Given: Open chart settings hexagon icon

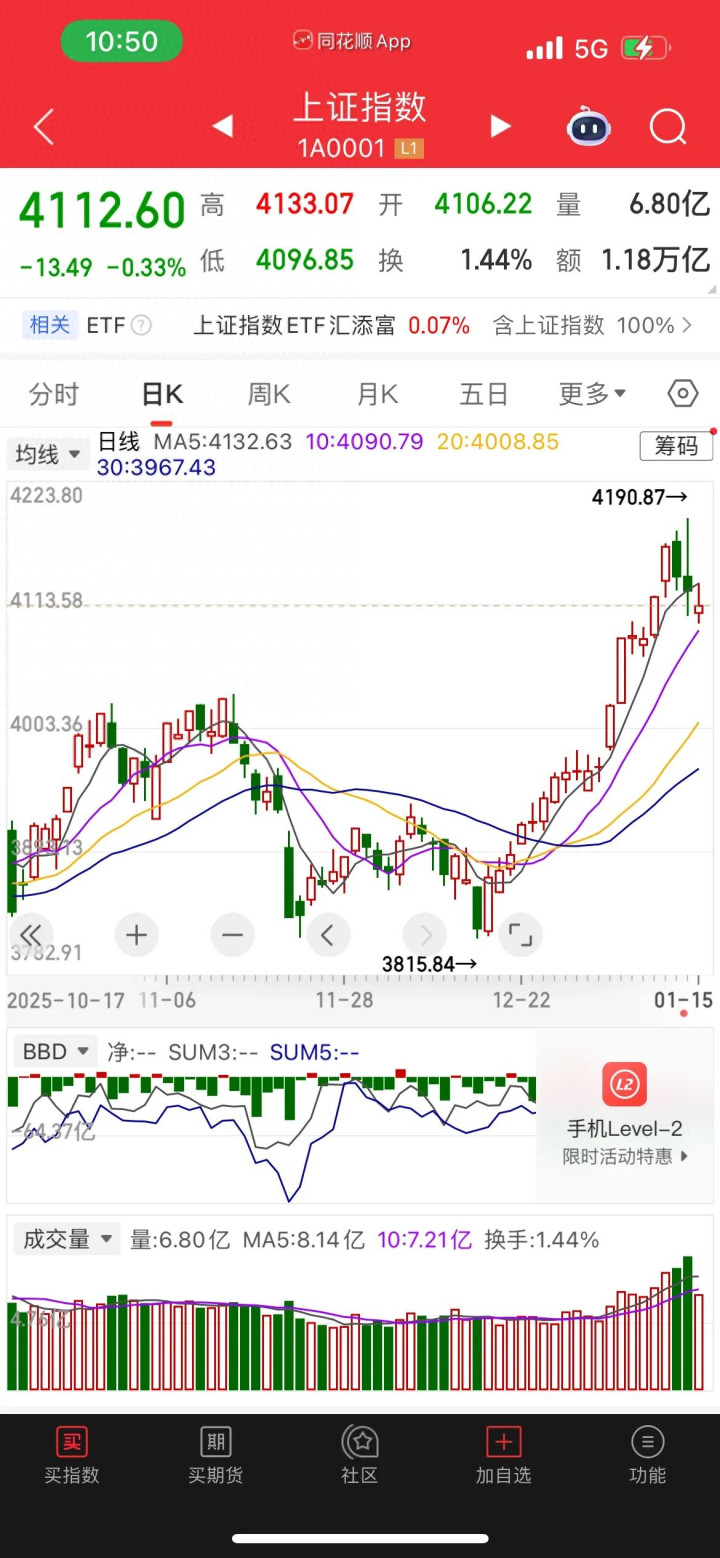Looking at the screenshot, I should (x=682, y=394).
